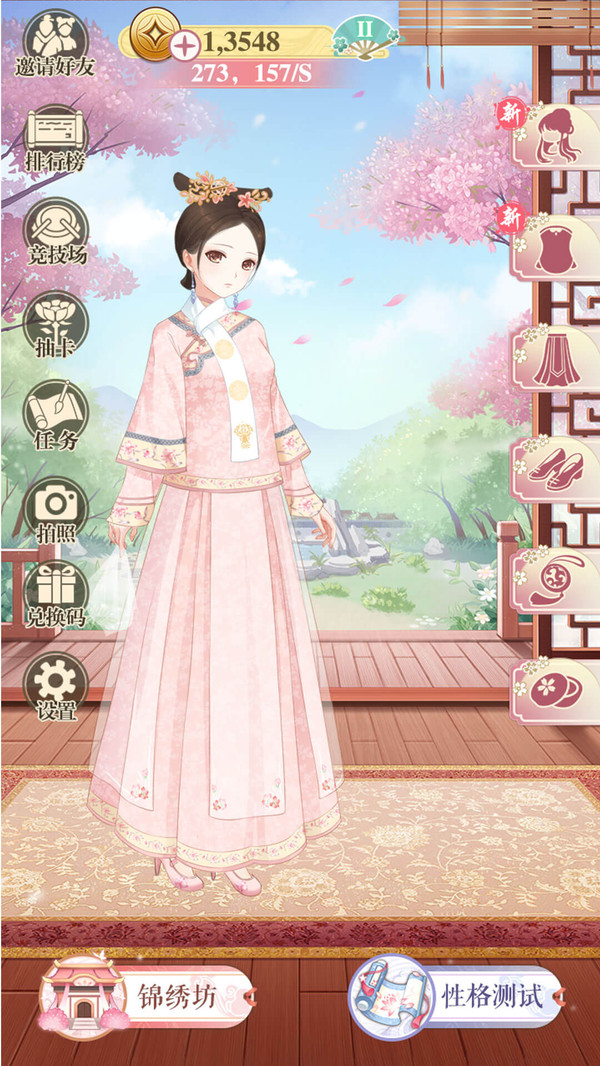The width and height of the screenshot is (600, 1066).
Task: Enter the 竞技场 arena
Action: click(56, 229)
